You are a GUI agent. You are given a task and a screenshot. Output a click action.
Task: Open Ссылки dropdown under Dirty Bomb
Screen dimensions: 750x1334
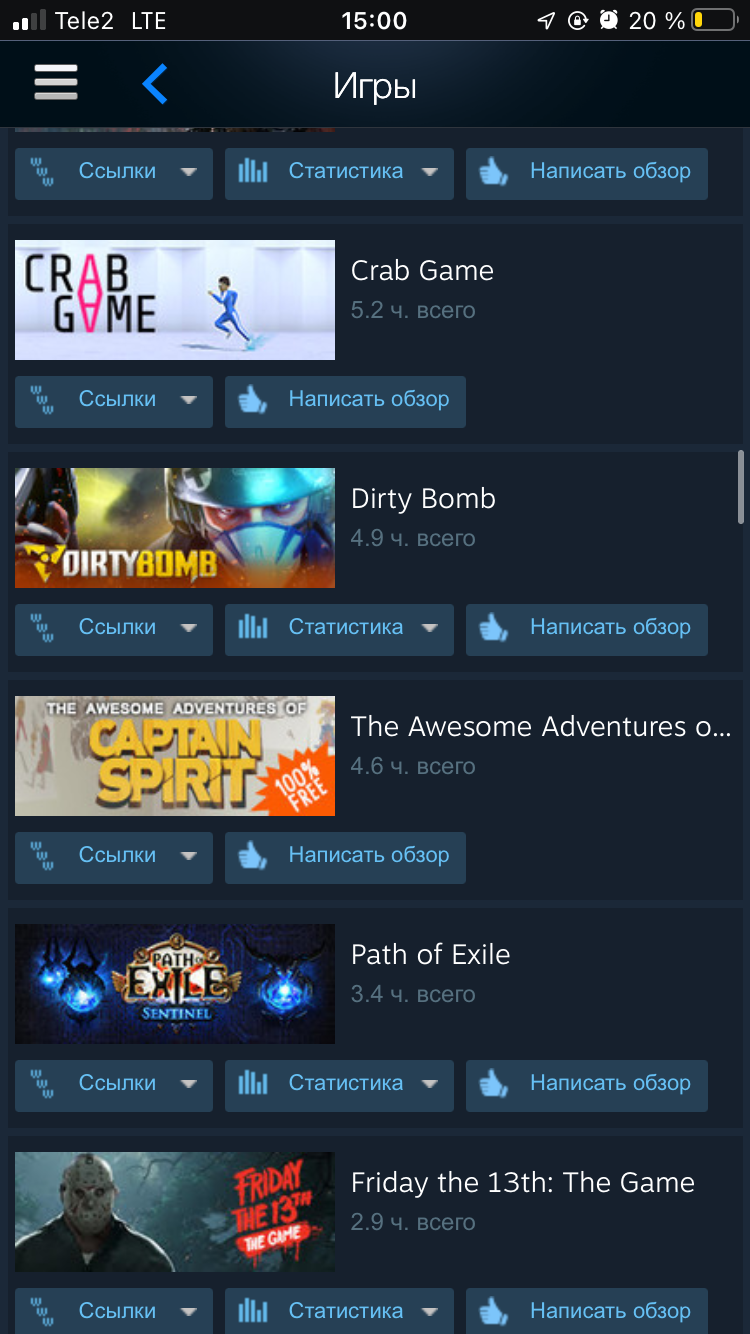tap(114, 629)
